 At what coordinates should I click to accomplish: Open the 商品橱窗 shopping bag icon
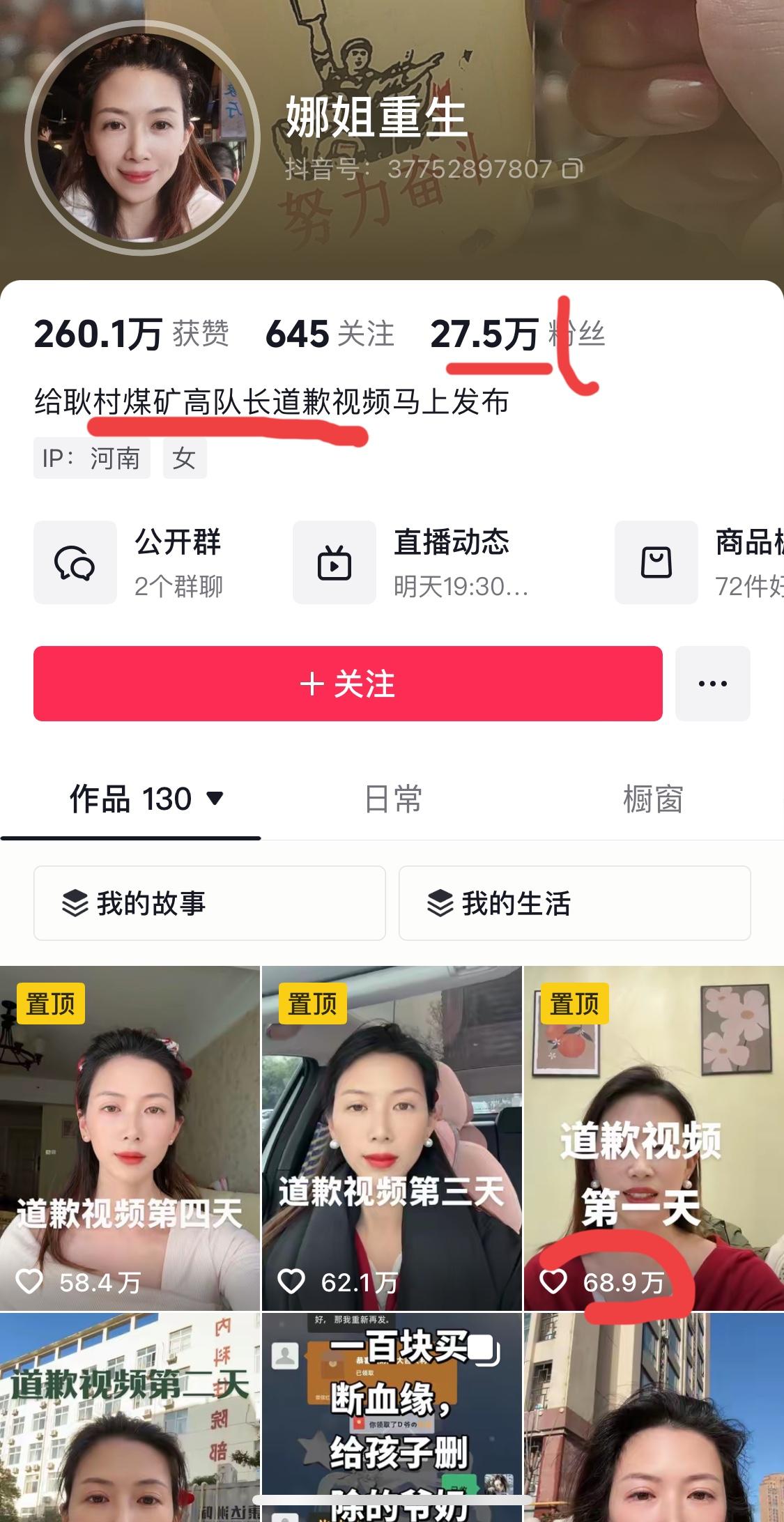(656, 562)
